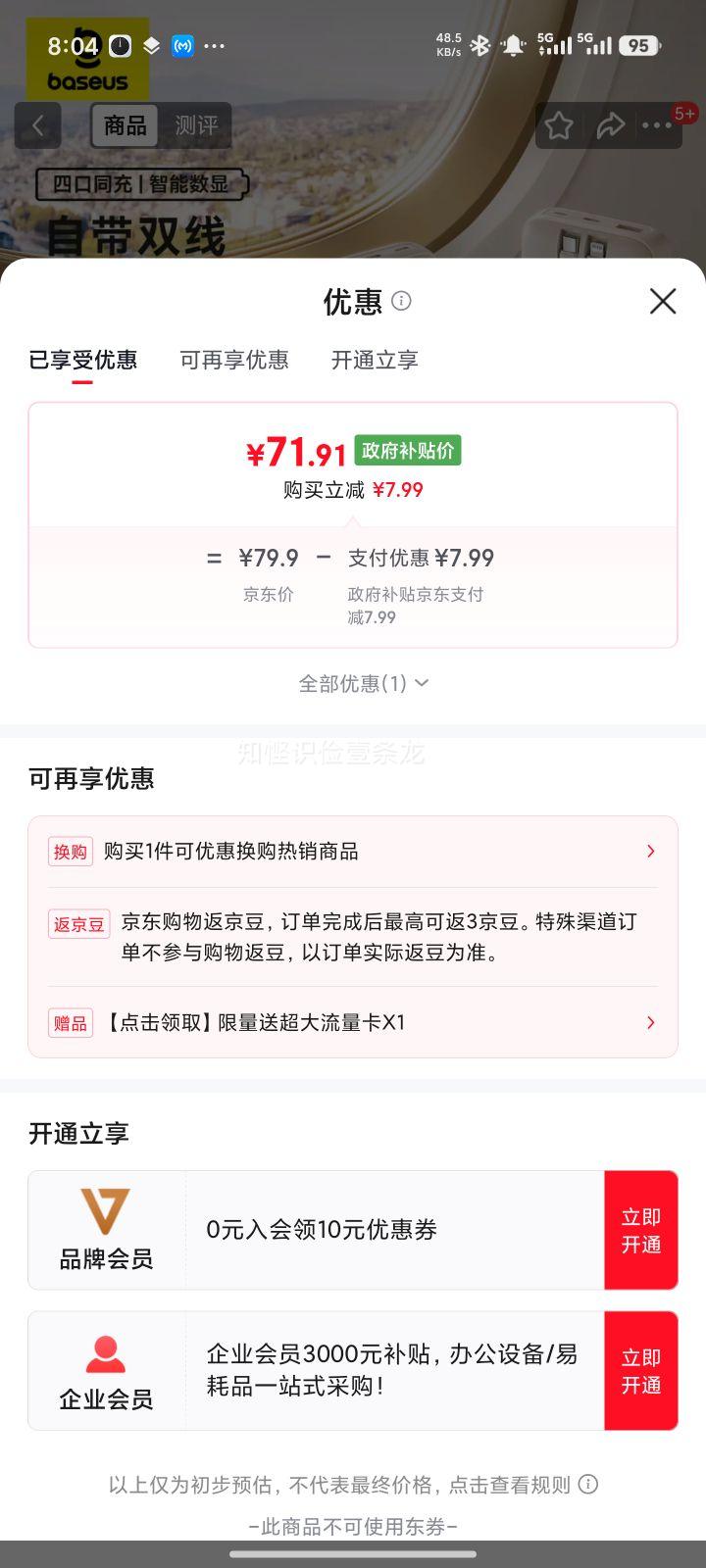
Task: Tap 立即开通 for 品牌会员 membership
Action: [640, 1230]
